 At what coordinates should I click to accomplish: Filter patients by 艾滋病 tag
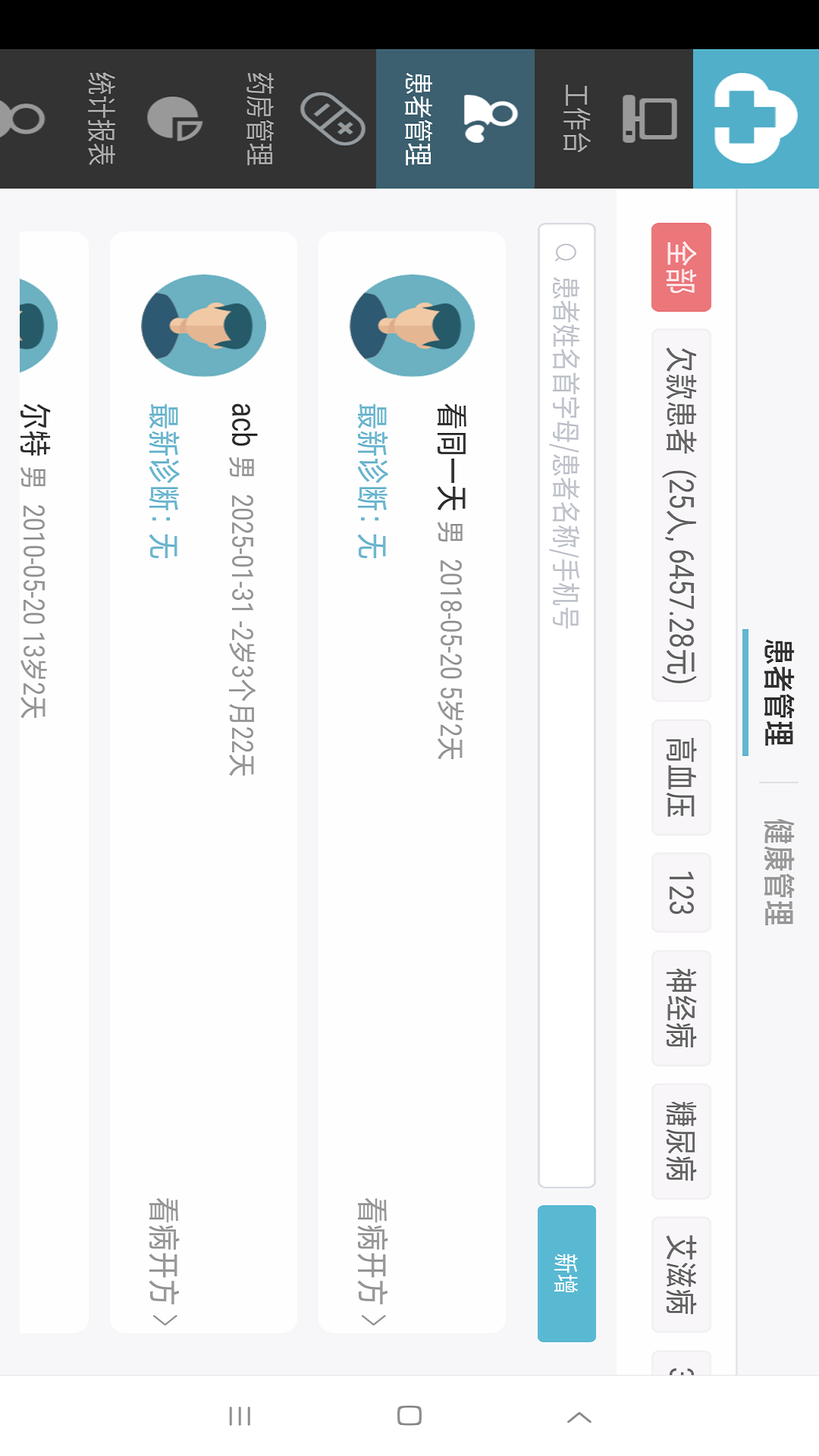tap(681, 1274)
